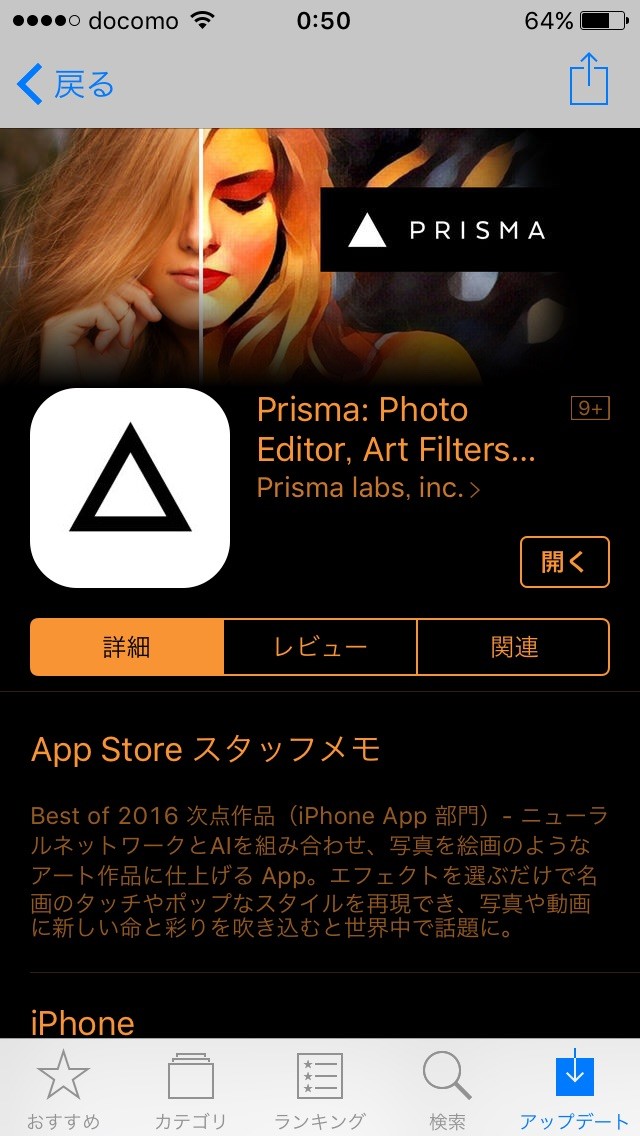640x1136 pixels.
Task: Open the カテゴリ tab
Action: click(x=191, y=1089)
